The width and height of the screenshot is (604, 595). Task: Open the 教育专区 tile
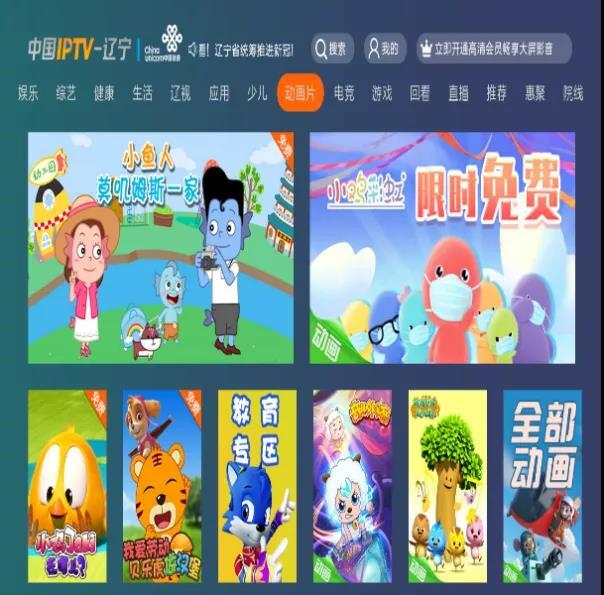pos(257,486)
